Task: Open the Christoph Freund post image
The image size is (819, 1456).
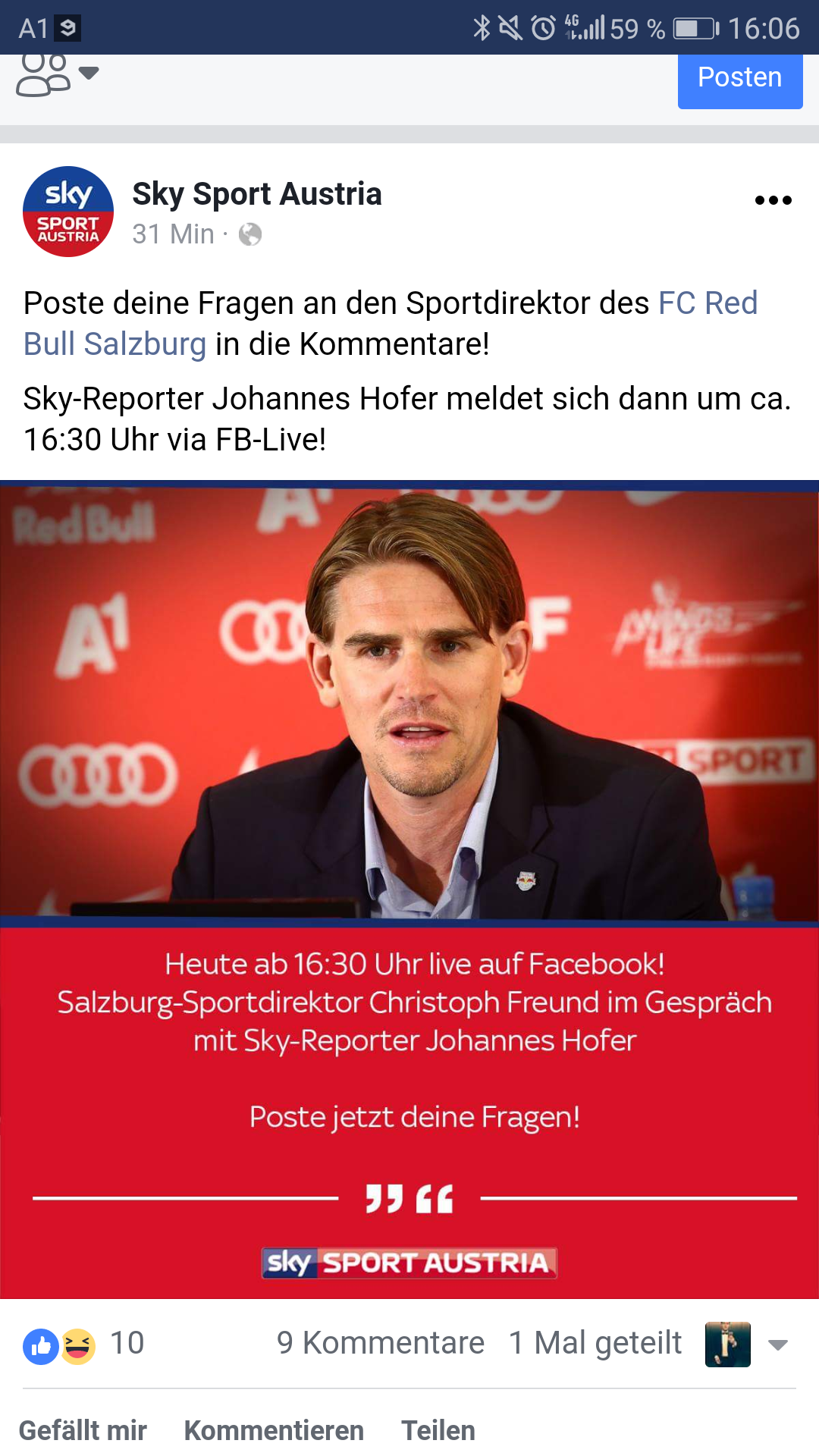Action: click(x=409, y=890)
